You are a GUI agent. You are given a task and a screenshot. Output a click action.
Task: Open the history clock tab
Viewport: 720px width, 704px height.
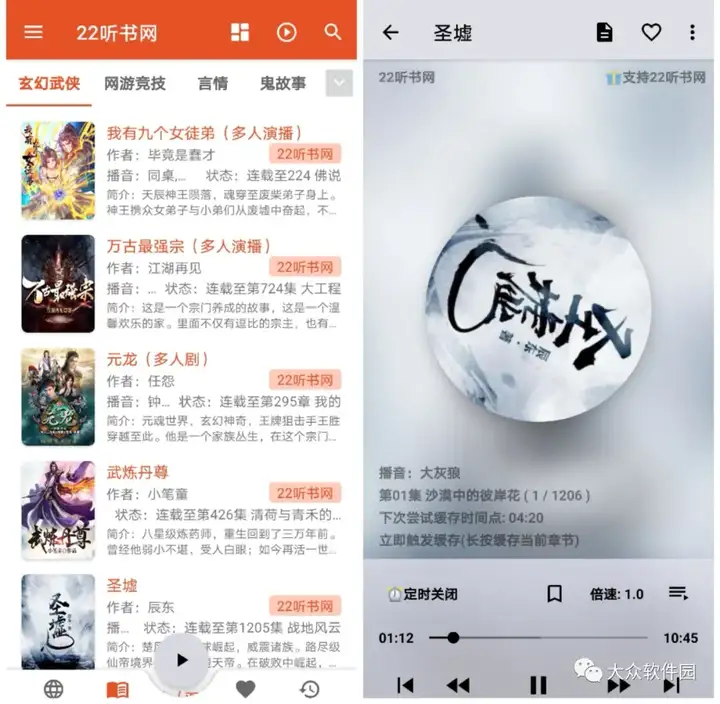[x=310, y=689]
